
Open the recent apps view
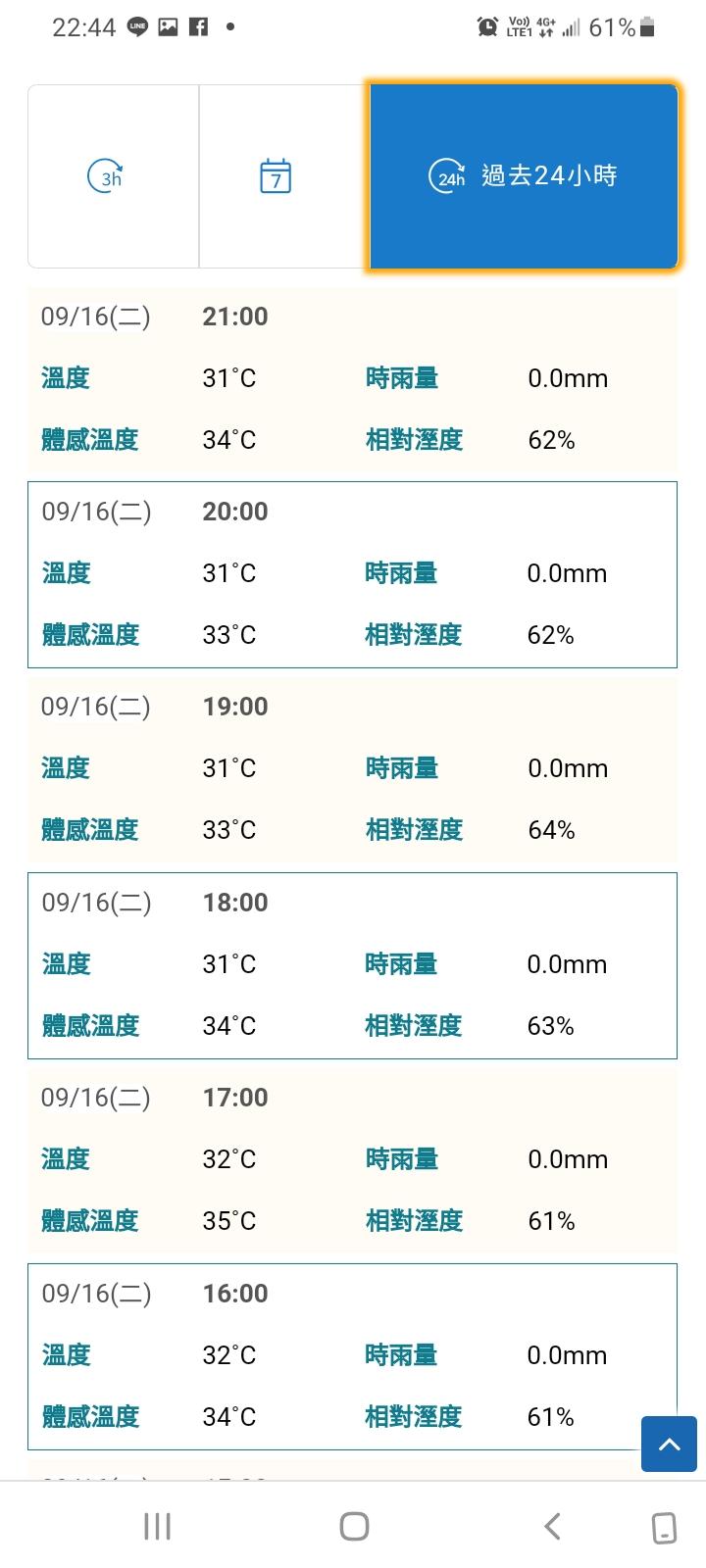pos(157,1526)
